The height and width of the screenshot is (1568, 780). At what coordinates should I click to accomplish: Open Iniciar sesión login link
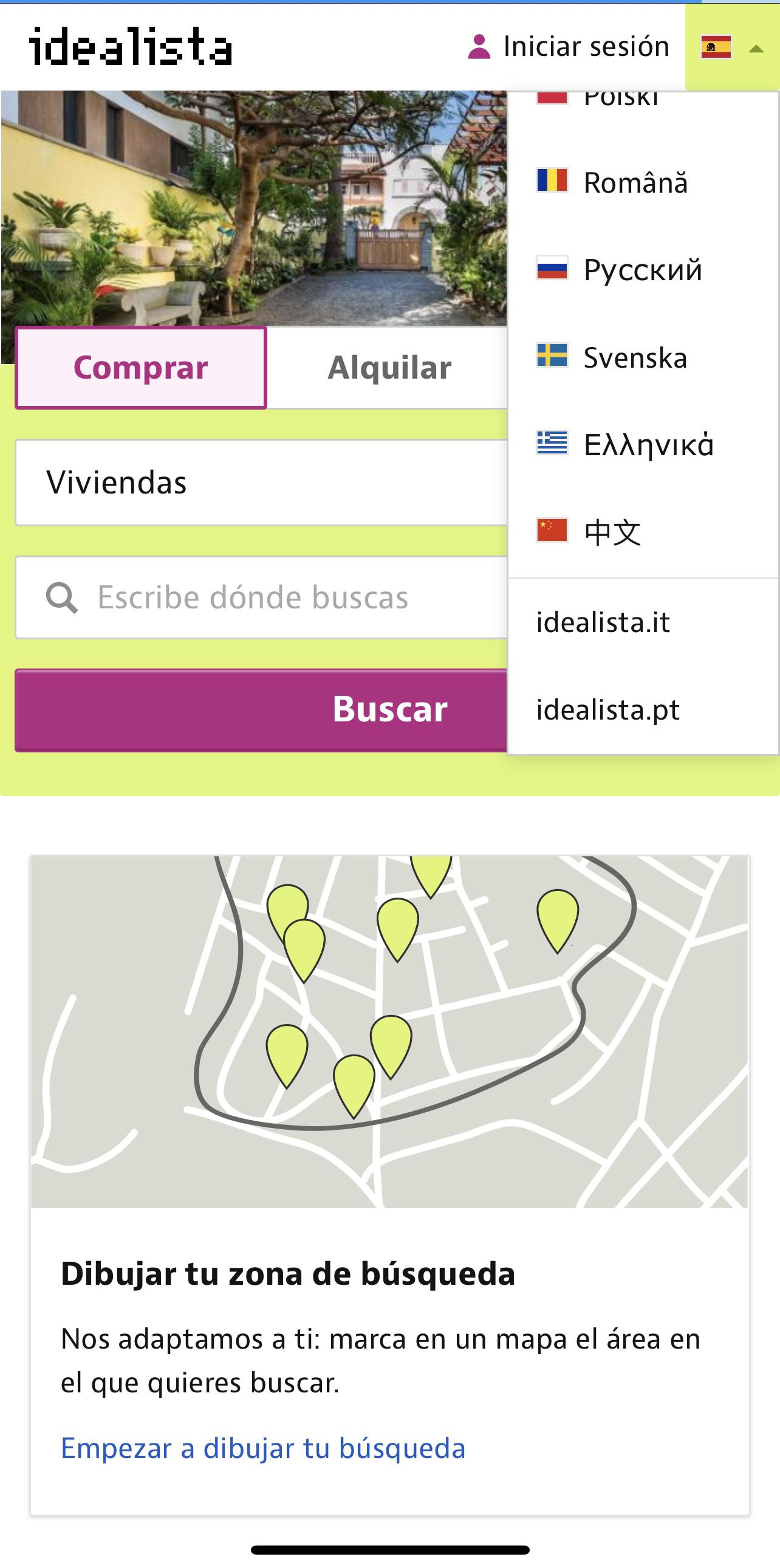(x=569, y=47)
